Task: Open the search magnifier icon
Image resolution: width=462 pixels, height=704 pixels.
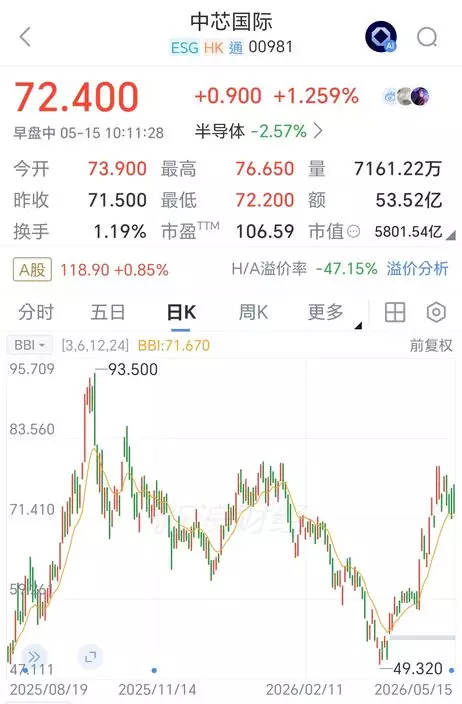Action: [x=427, y=37]
